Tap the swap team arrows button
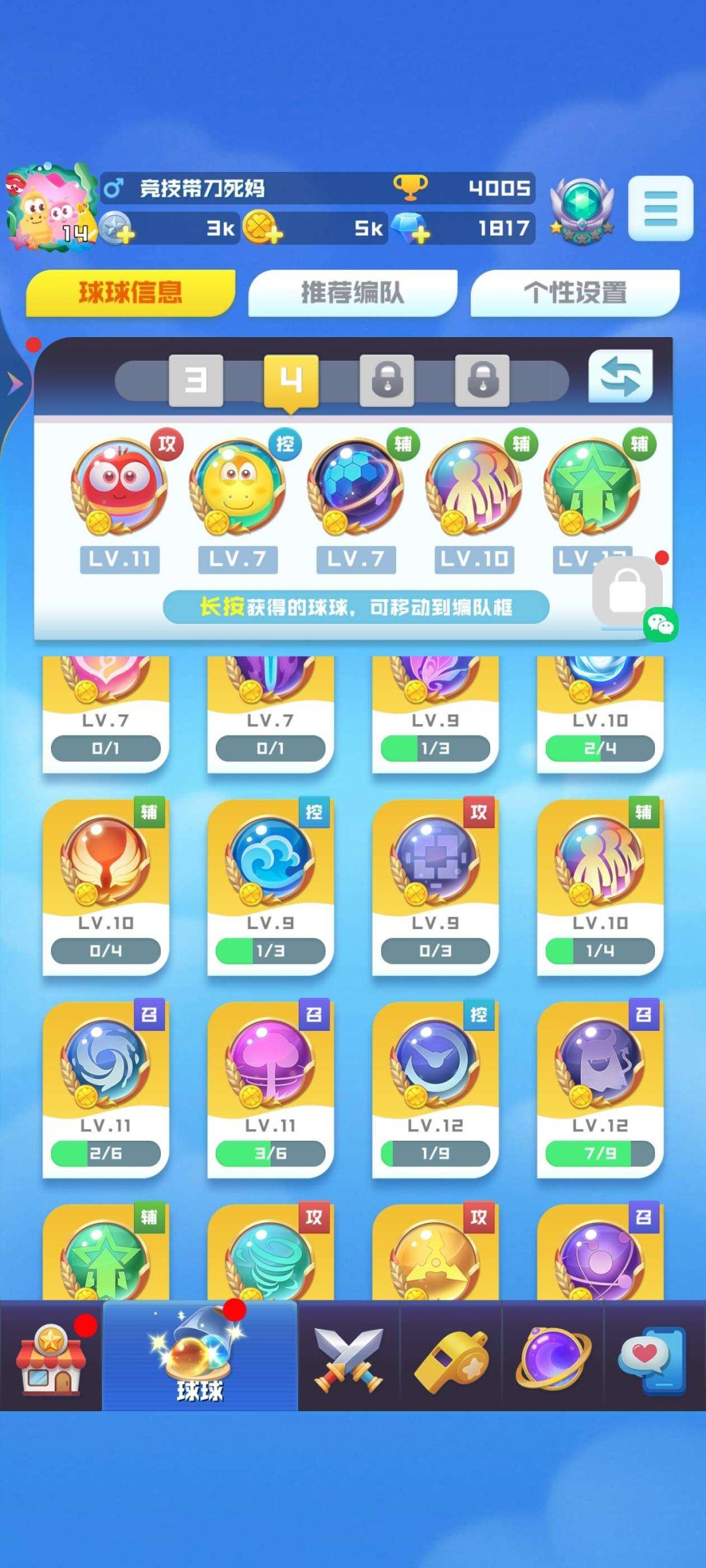 pyautogui.click(x=620, y=377)
